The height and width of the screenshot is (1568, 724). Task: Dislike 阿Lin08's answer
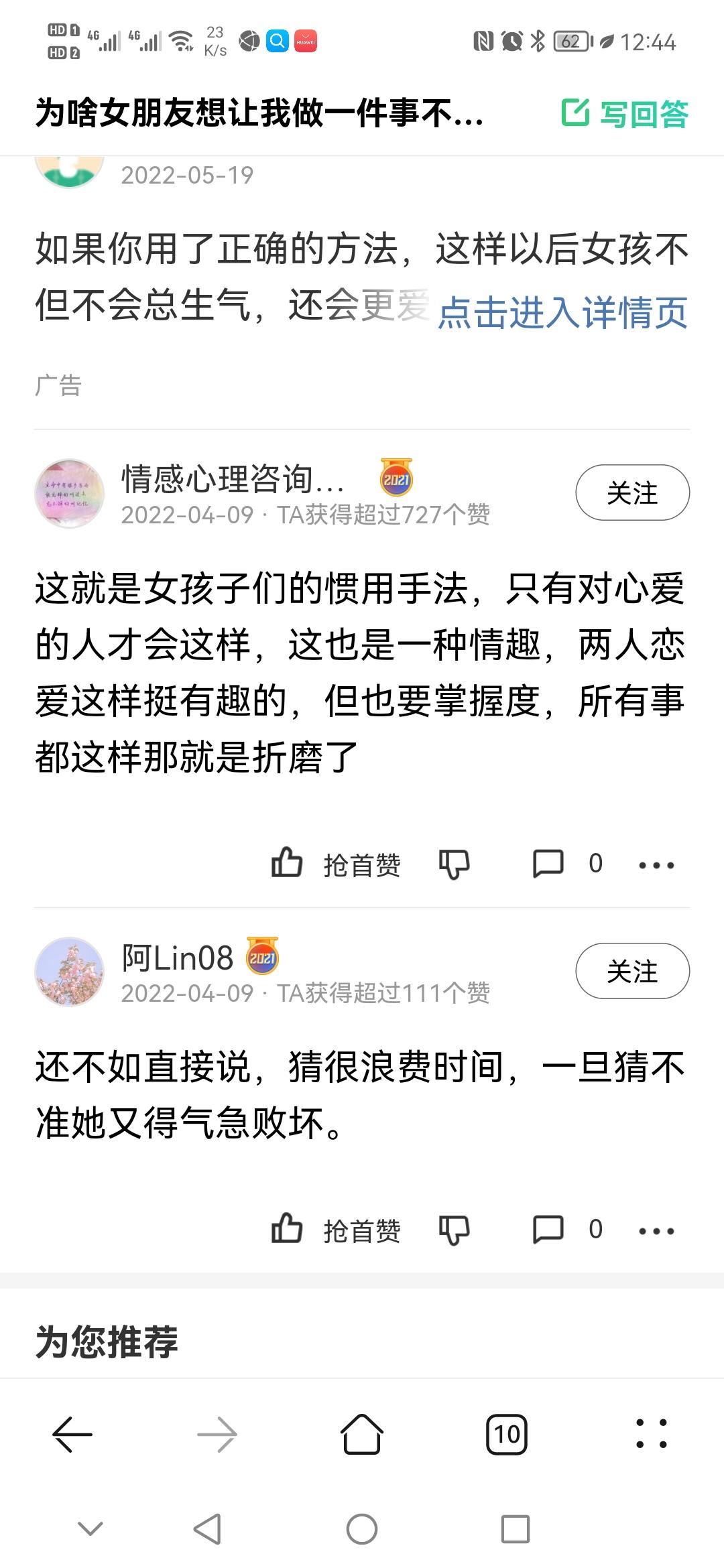tap(454, 1230)
